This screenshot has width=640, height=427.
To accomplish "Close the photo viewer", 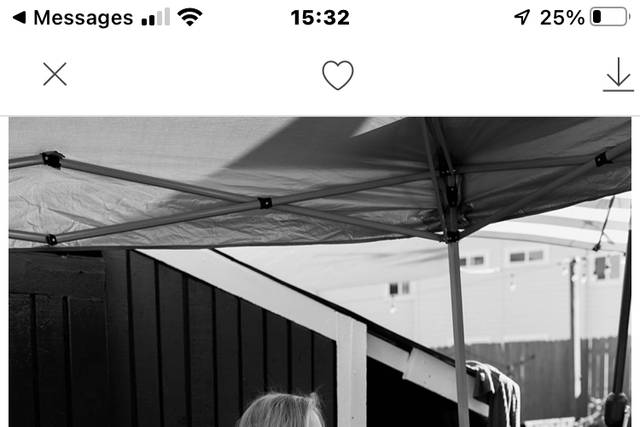I will (x=55, y=74).
